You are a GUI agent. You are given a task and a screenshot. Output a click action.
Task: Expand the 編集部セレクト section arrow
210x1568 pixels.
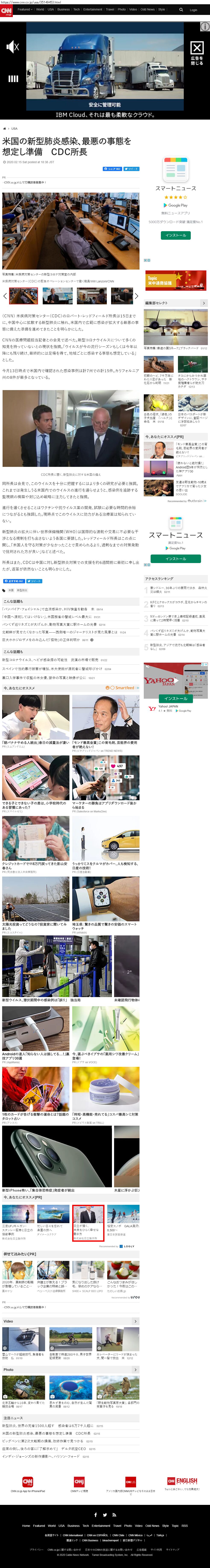(x=204, y=303)
